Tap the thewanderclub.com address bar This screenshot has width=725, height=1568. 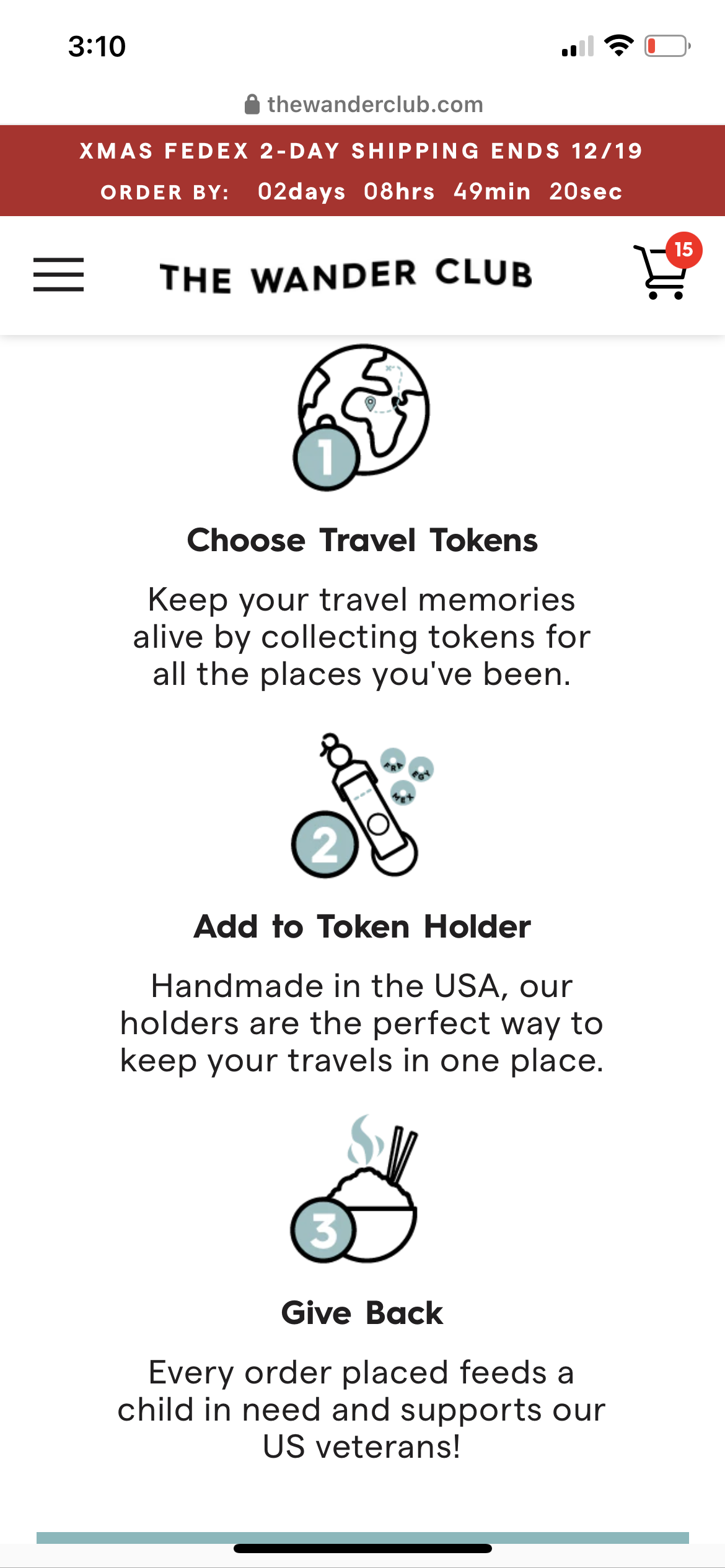click(x=364, y=105)
